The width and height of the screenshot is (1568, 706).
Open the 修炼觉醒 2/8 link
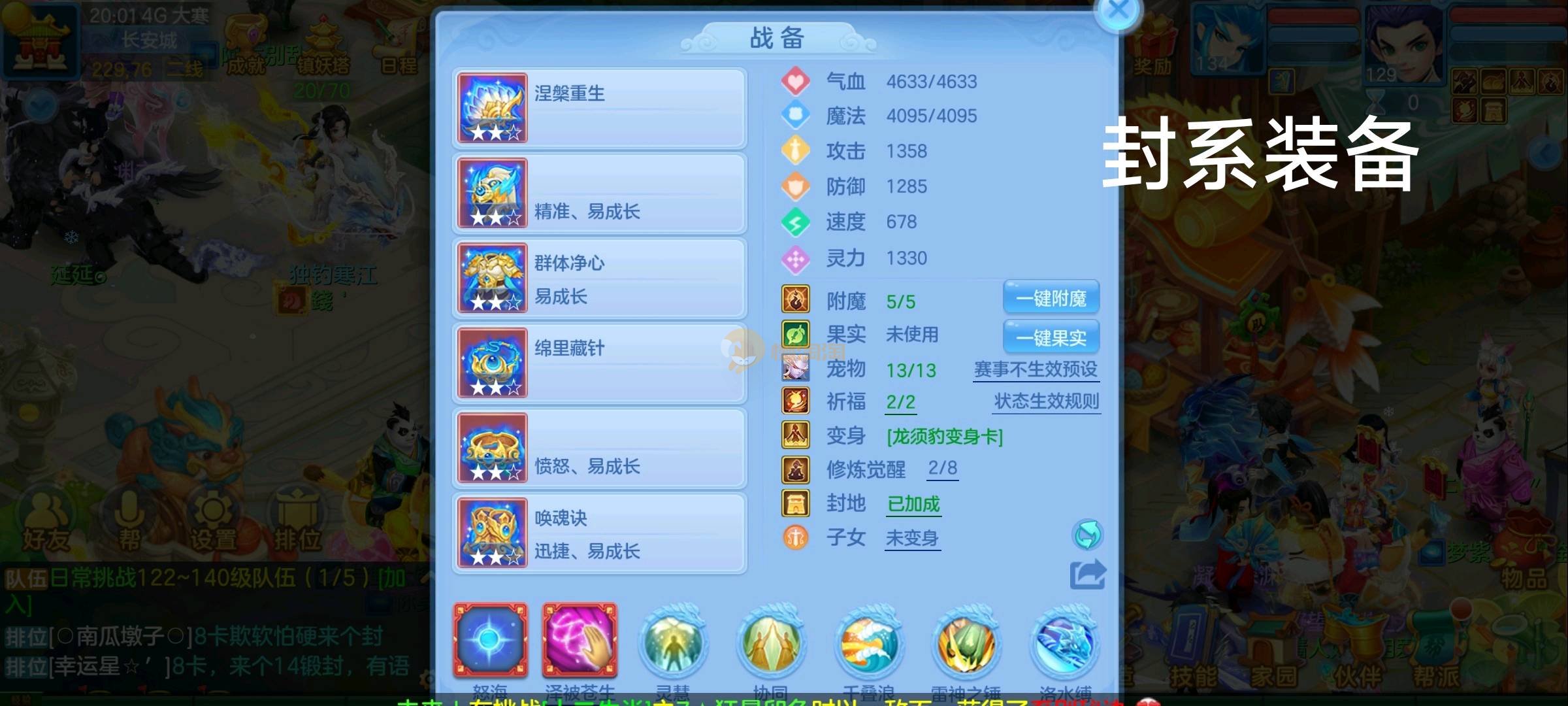(942, 468)
